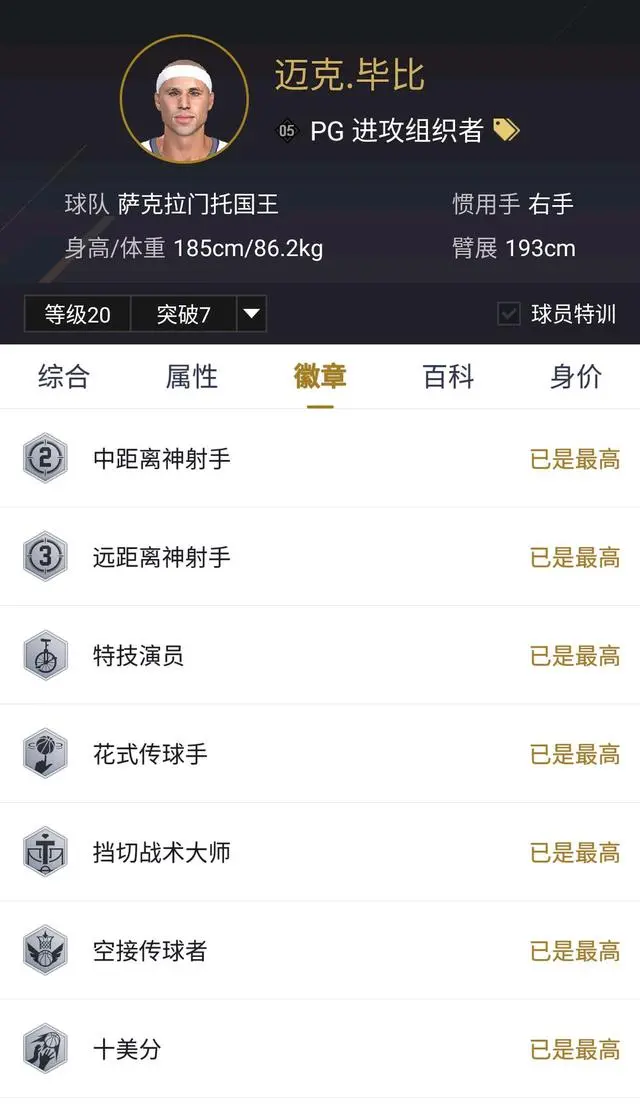Select the 花式传球手 badge
The image size is (640, 1108).
pyautogui.click(x=320, y=754)
